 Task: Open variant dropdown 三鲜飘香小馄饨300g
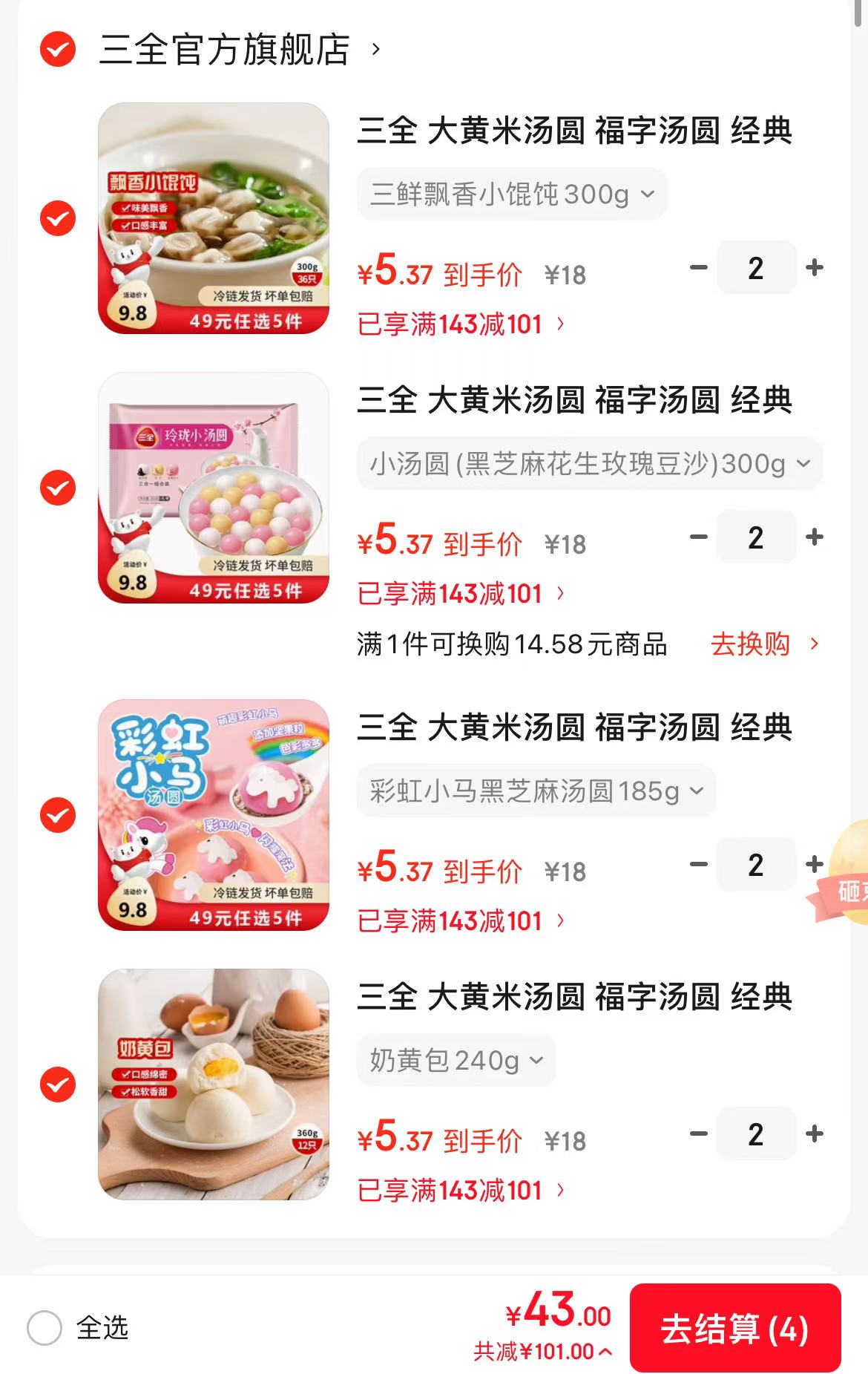(x=512, y=194)
